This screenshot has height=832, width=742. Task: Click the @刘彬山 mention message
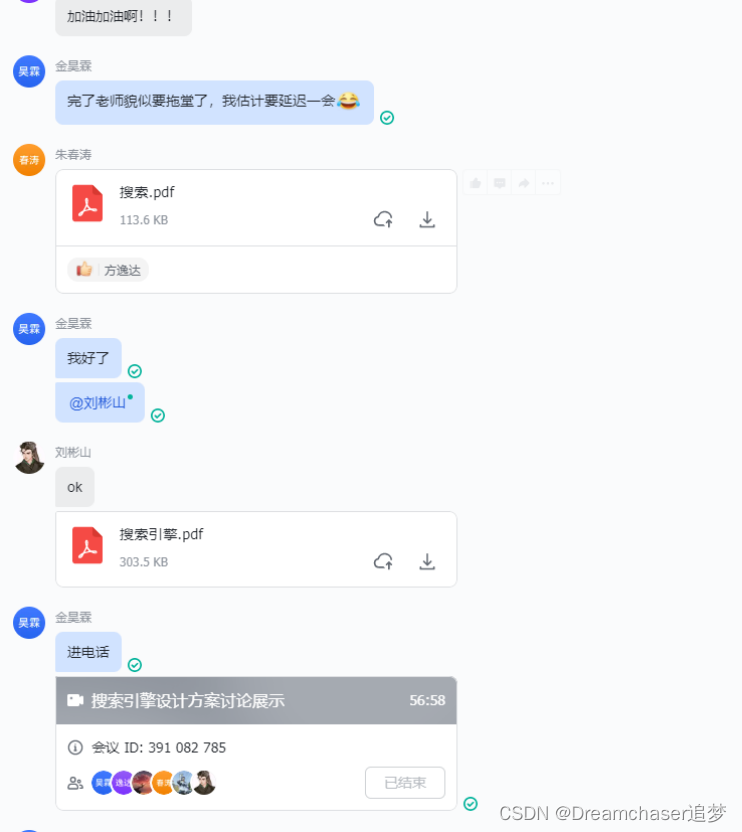coord(99,403)
